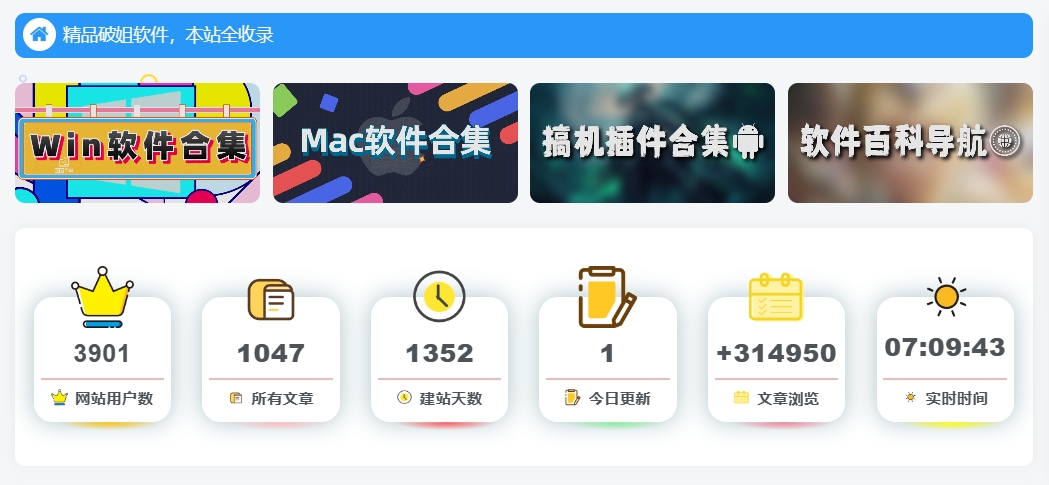Open the Win软件合集 collection tile
Screen dimensions: 1049x485
point(137,143)
